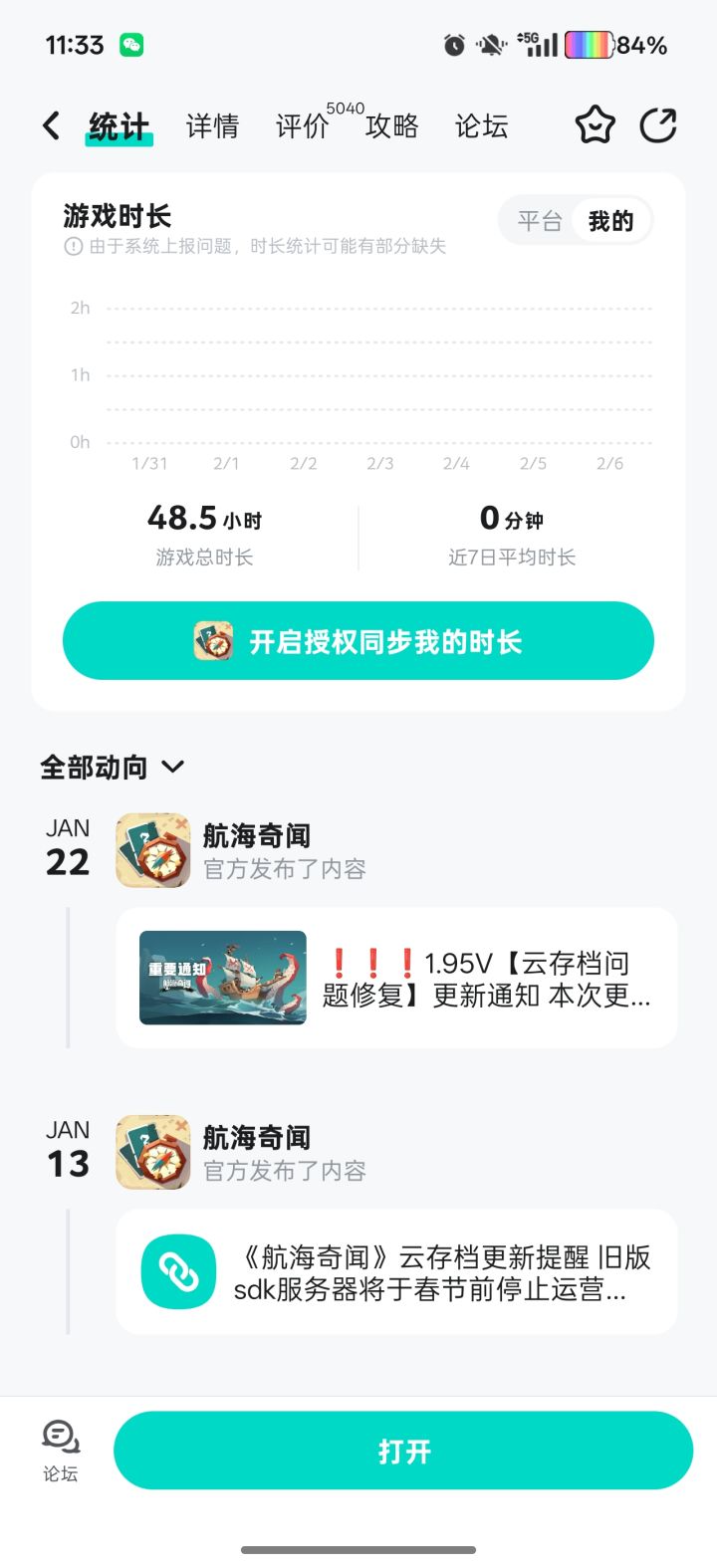Keep playtime view on 我的
Screen dimensions: 717x1568
(610, 221)
